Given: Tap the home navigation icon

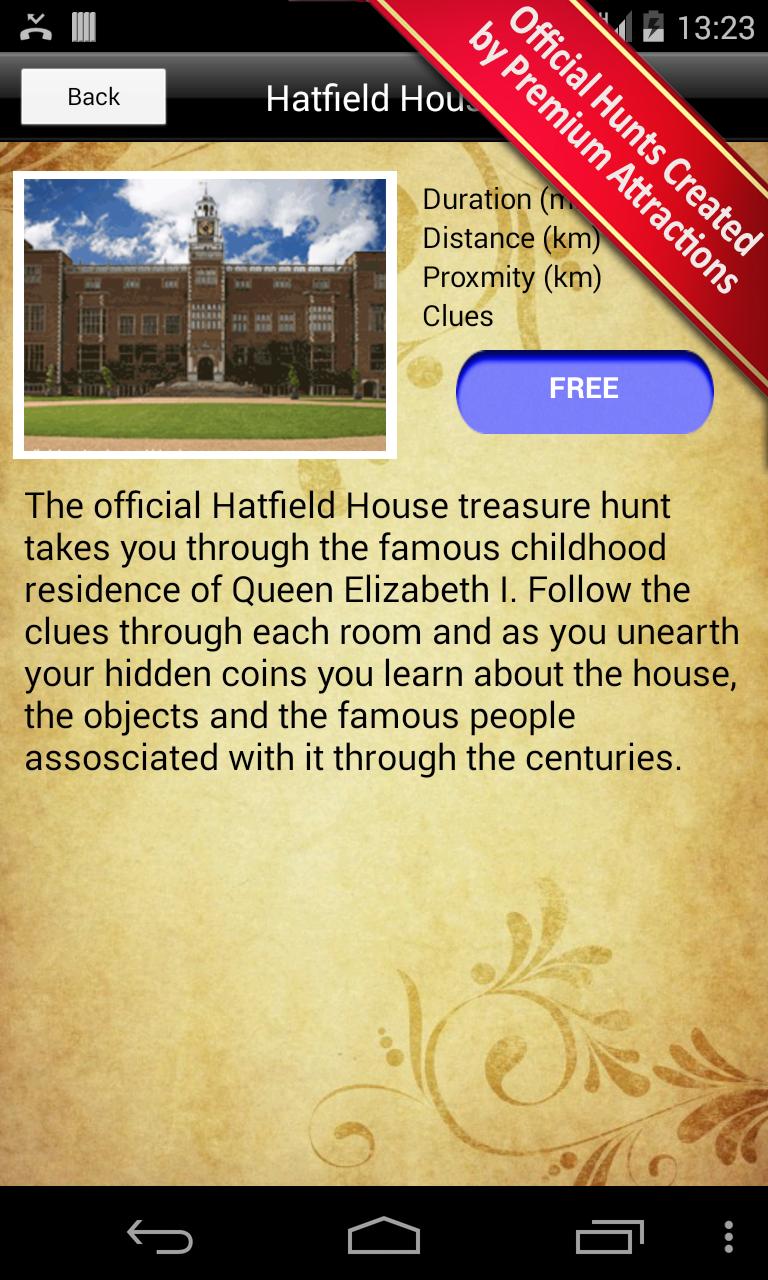Looking at the screenshot, I should [x=383, y=1237].
